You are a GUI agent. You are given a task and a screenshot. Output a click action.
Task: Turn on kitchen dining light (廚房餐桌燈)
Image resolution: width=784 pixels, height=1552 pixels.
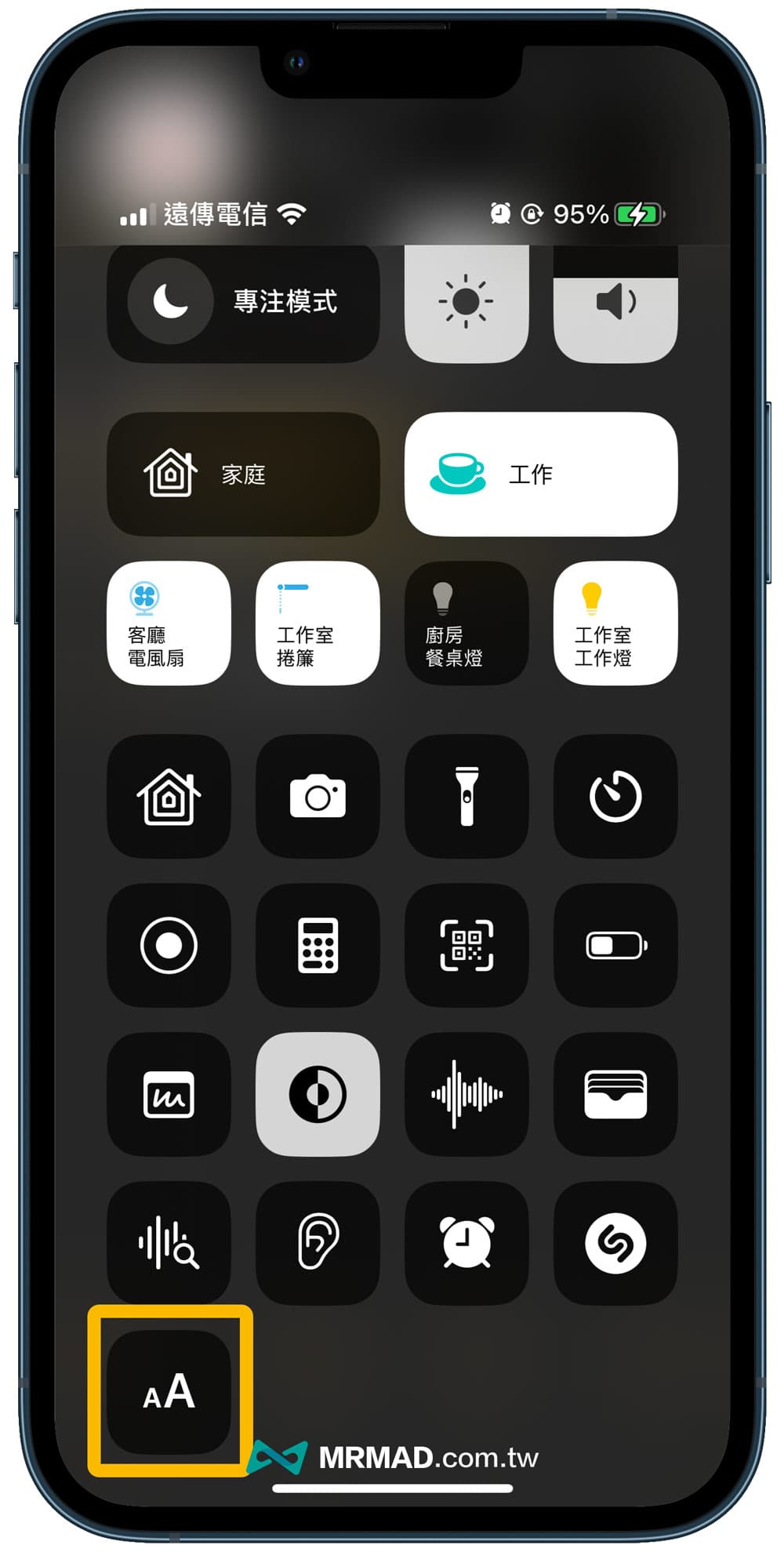tap(466, 623)
